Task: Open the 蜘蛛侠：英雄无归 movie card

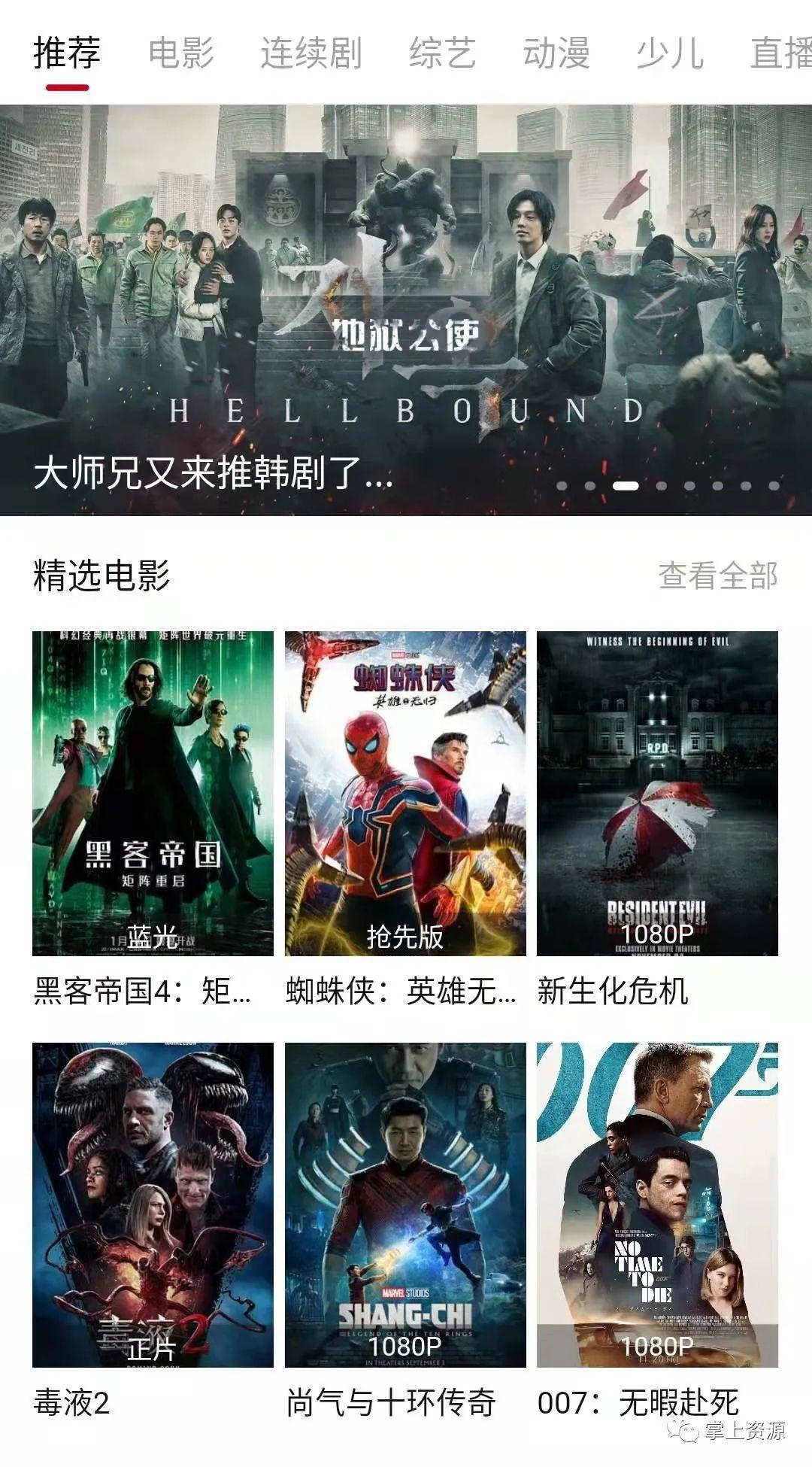Action: [405, 794]
